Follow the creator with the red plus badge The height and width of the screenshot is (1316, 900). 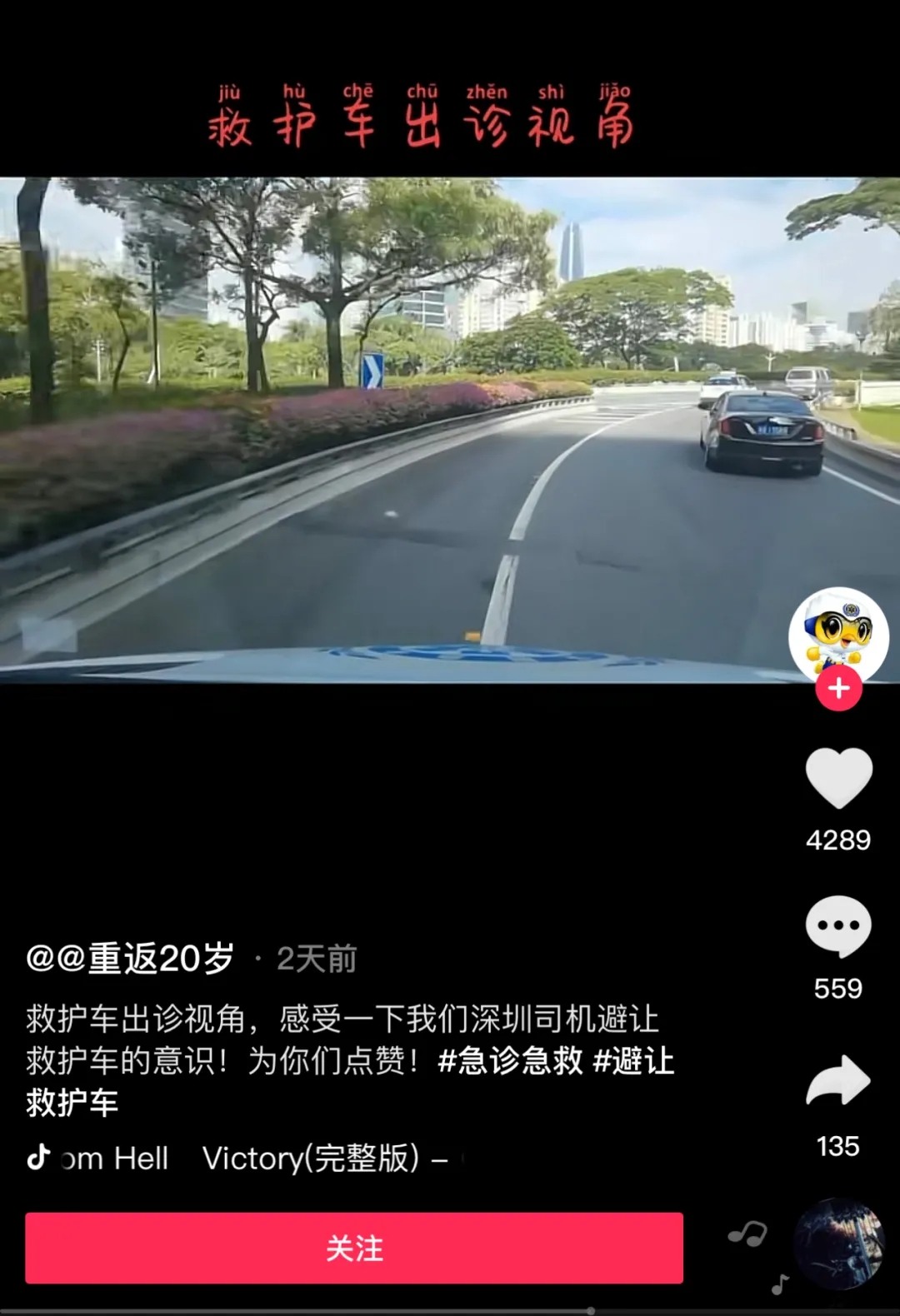pyautogui.click(x=838, y=689)
